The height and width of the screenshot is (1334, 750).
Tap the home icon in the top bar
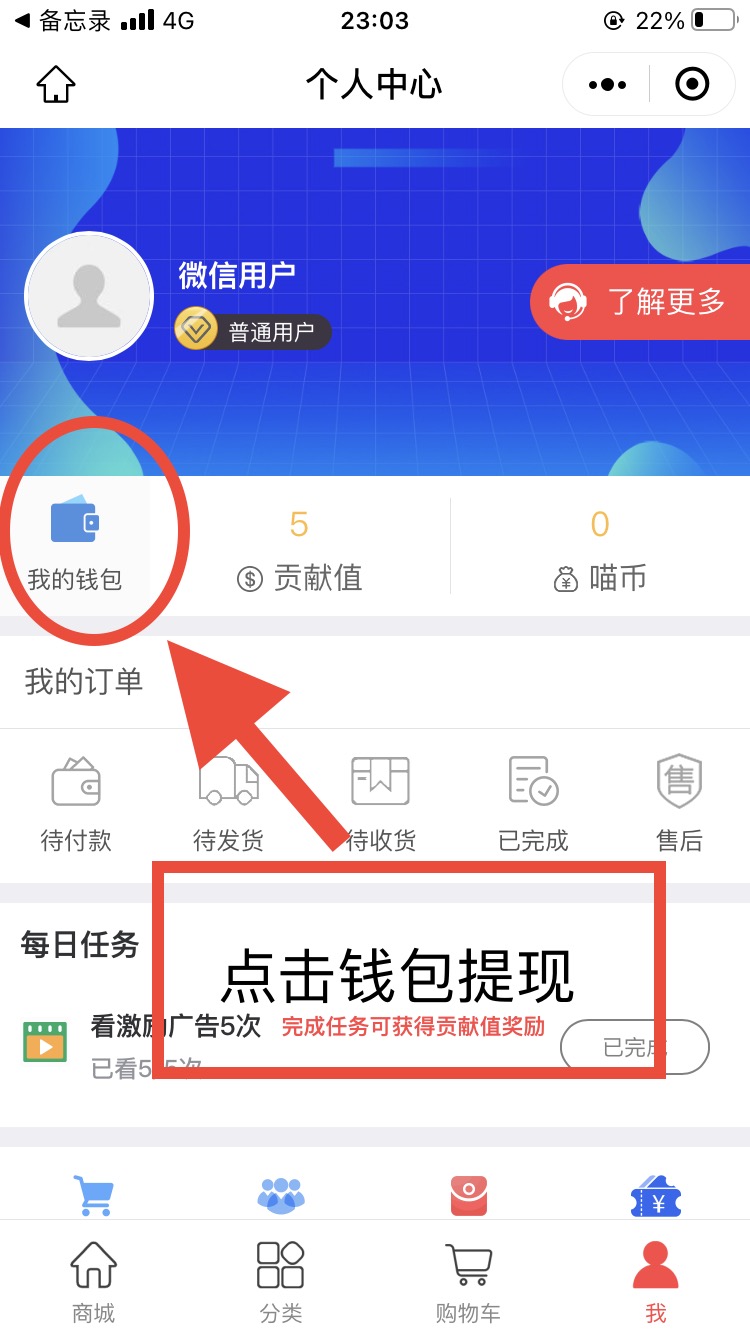pos(56,85)
